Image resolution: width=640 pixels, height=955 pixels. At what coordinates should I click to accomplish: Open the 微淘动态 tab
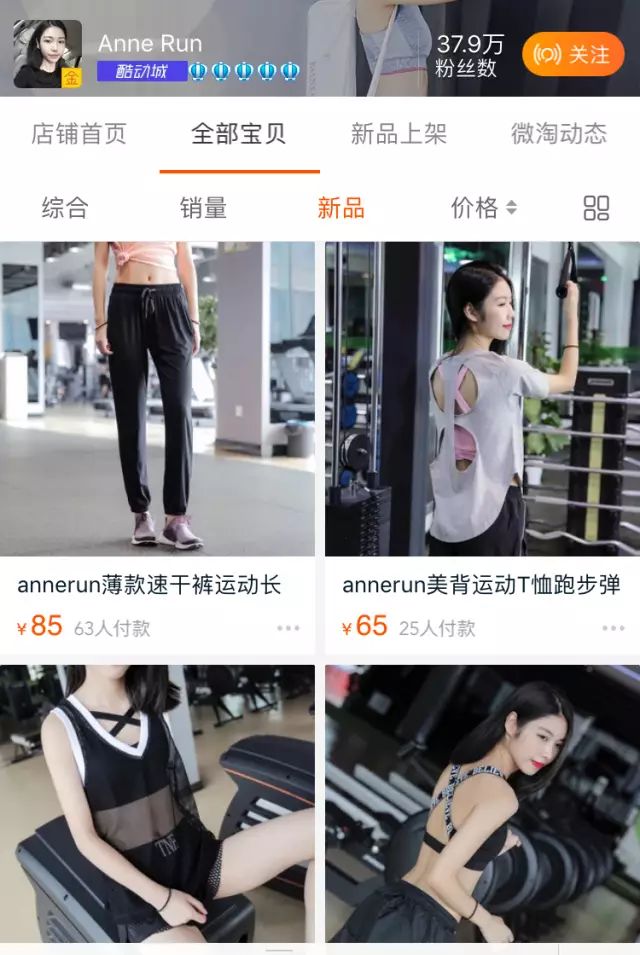[559, 134]
